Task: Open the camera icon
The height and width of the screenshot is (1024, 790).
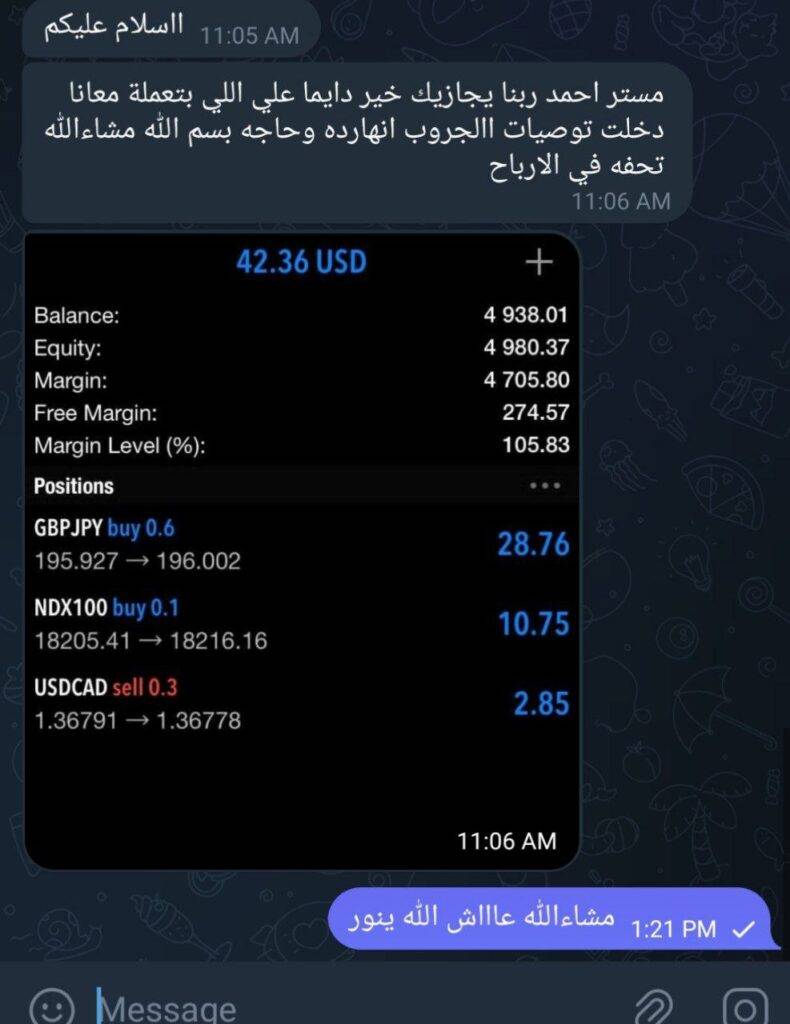Action: (744, 1006)
